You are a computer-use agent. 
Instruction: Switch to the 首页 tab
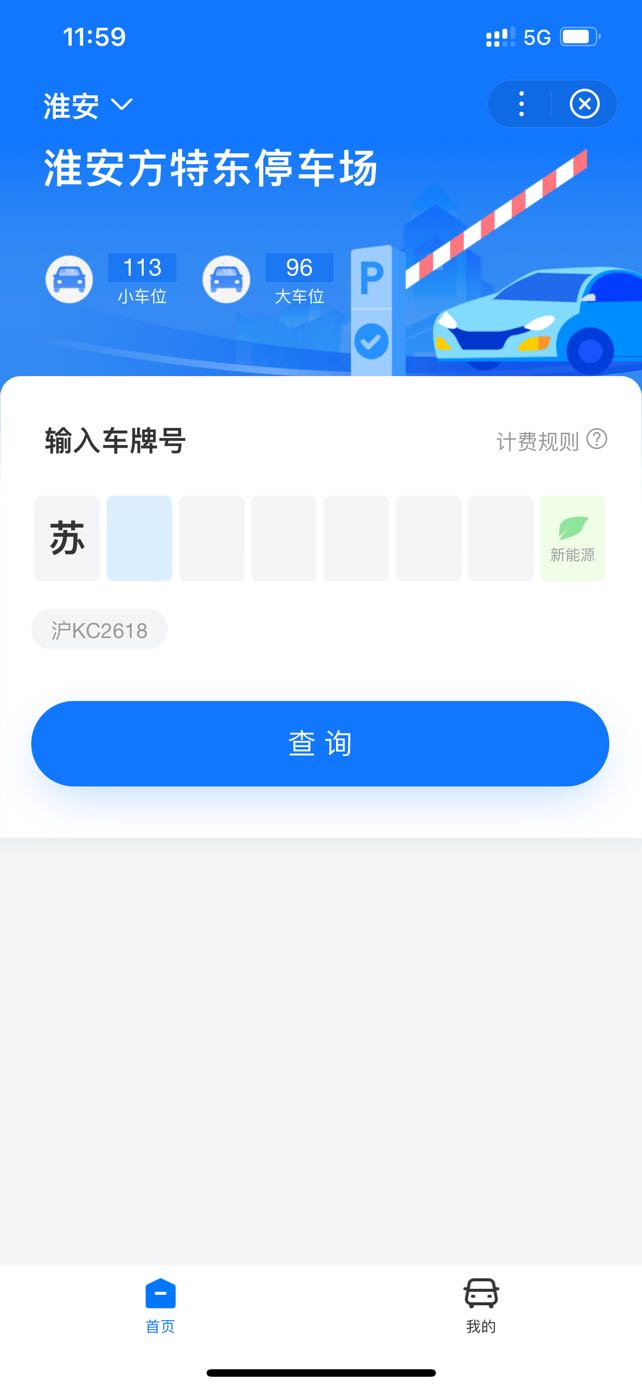tap(160, 1306)
